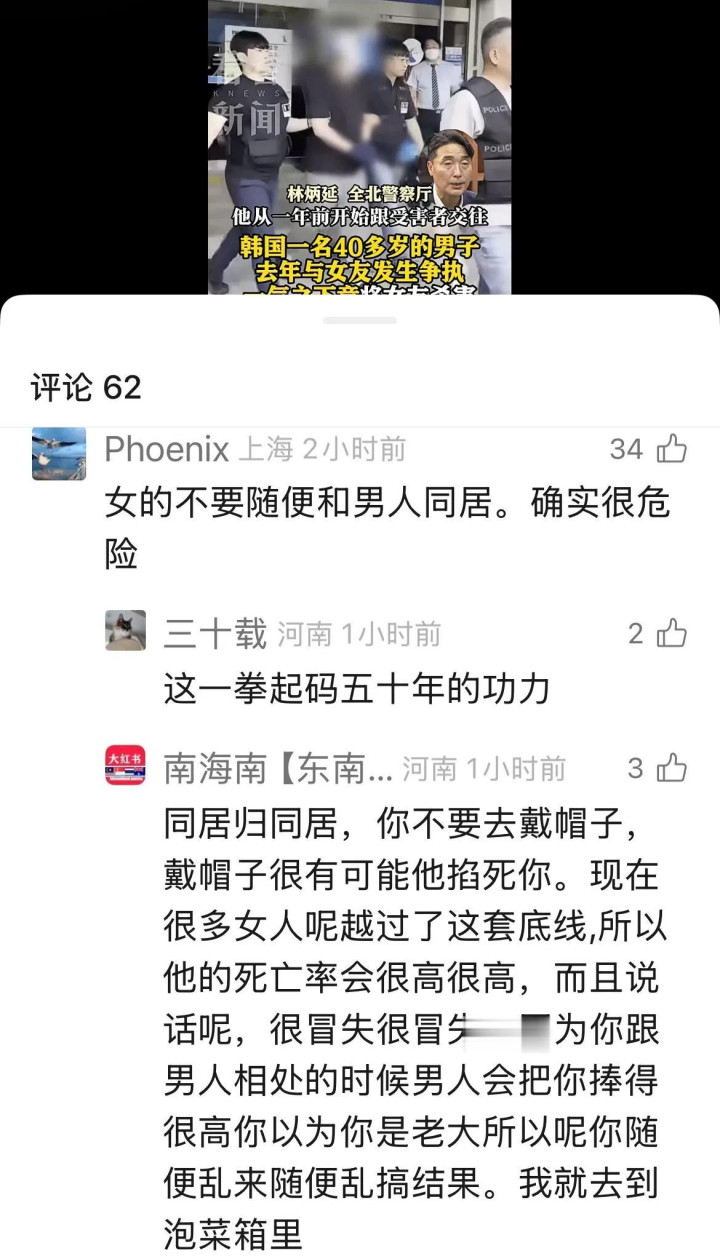This screenshot has width=720, height=1259.
Task: Open 南海南's profile avatar
Action: pos(126,766)
